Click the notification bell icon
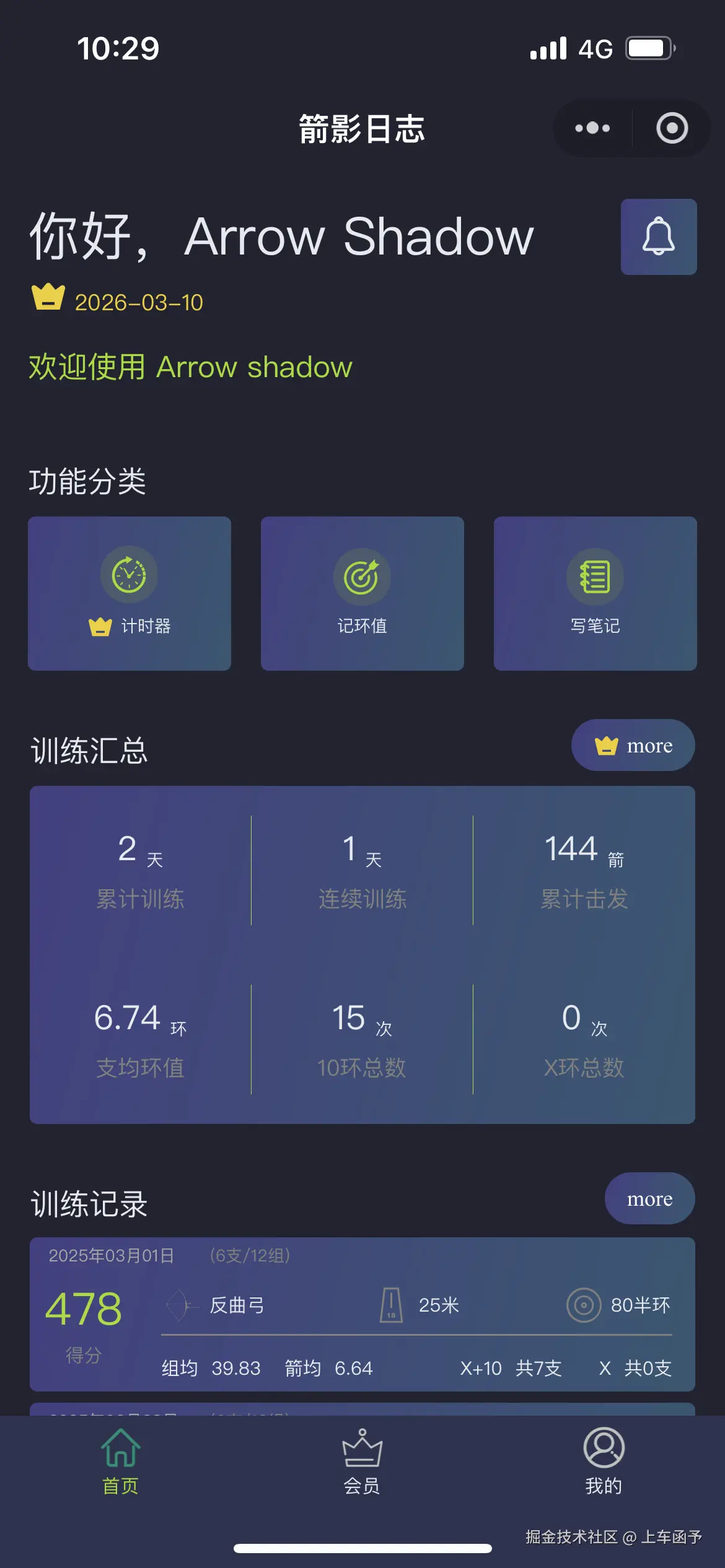Viewport: 725px width, 1568px height. click(x=659, y=237)
